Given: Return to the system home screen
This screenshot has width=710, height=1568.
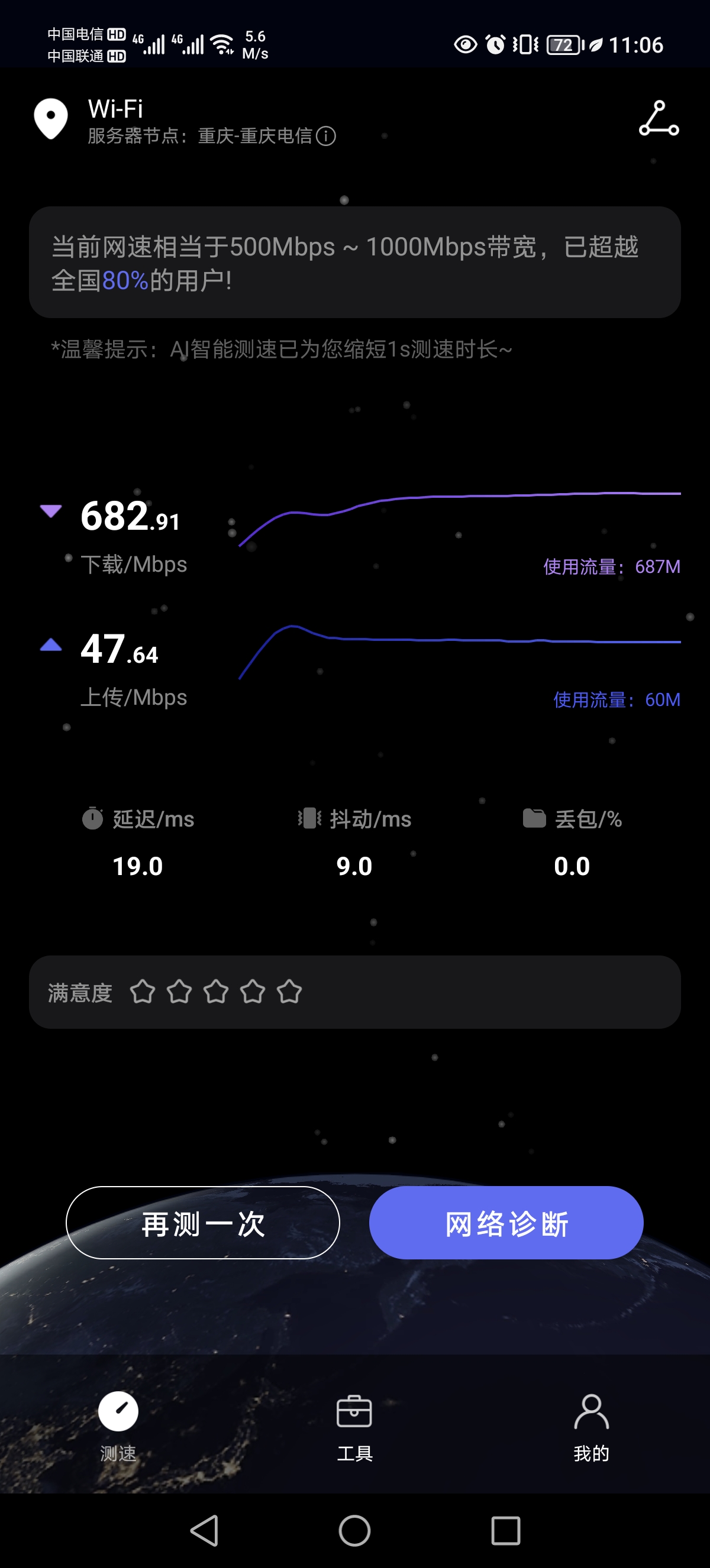Looking at the screenshot, I should pyautogui.click(x=354, y=1530).
